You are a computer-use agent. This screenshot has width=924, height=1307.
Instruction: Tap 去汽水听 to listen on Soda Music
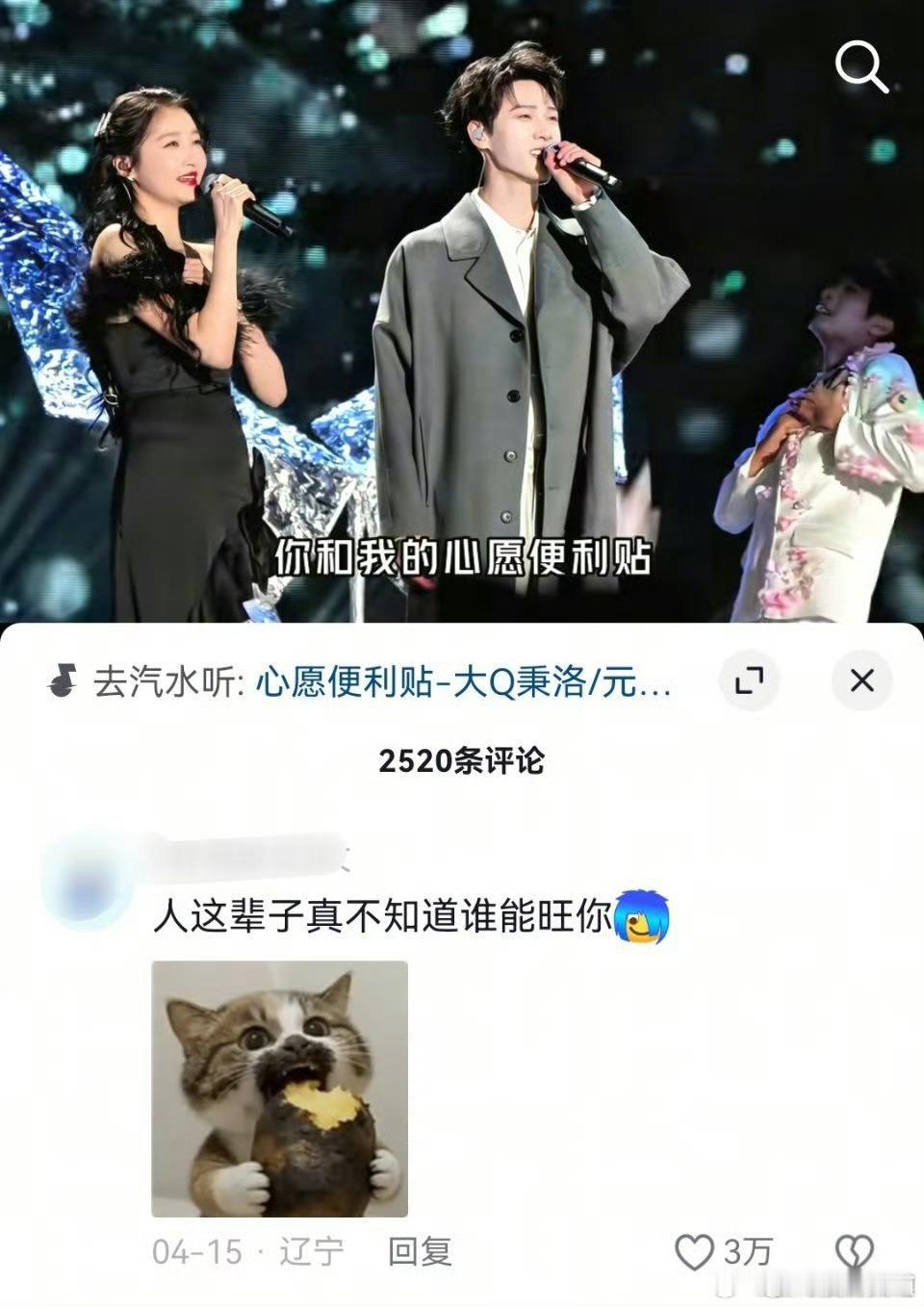click(164, 679)
